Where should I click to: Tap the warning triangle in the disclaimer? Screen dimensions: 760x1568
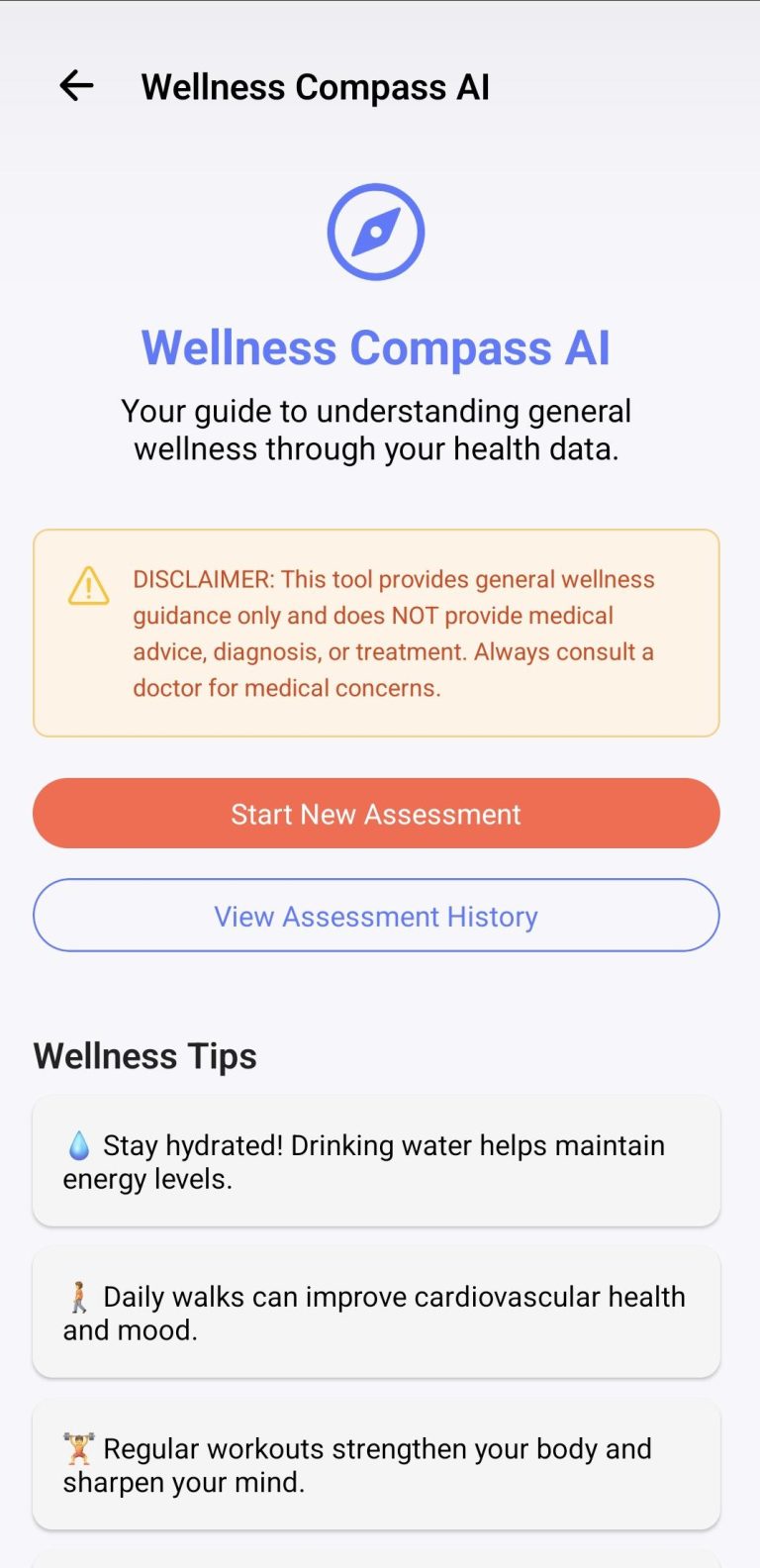tap(87, 587)
